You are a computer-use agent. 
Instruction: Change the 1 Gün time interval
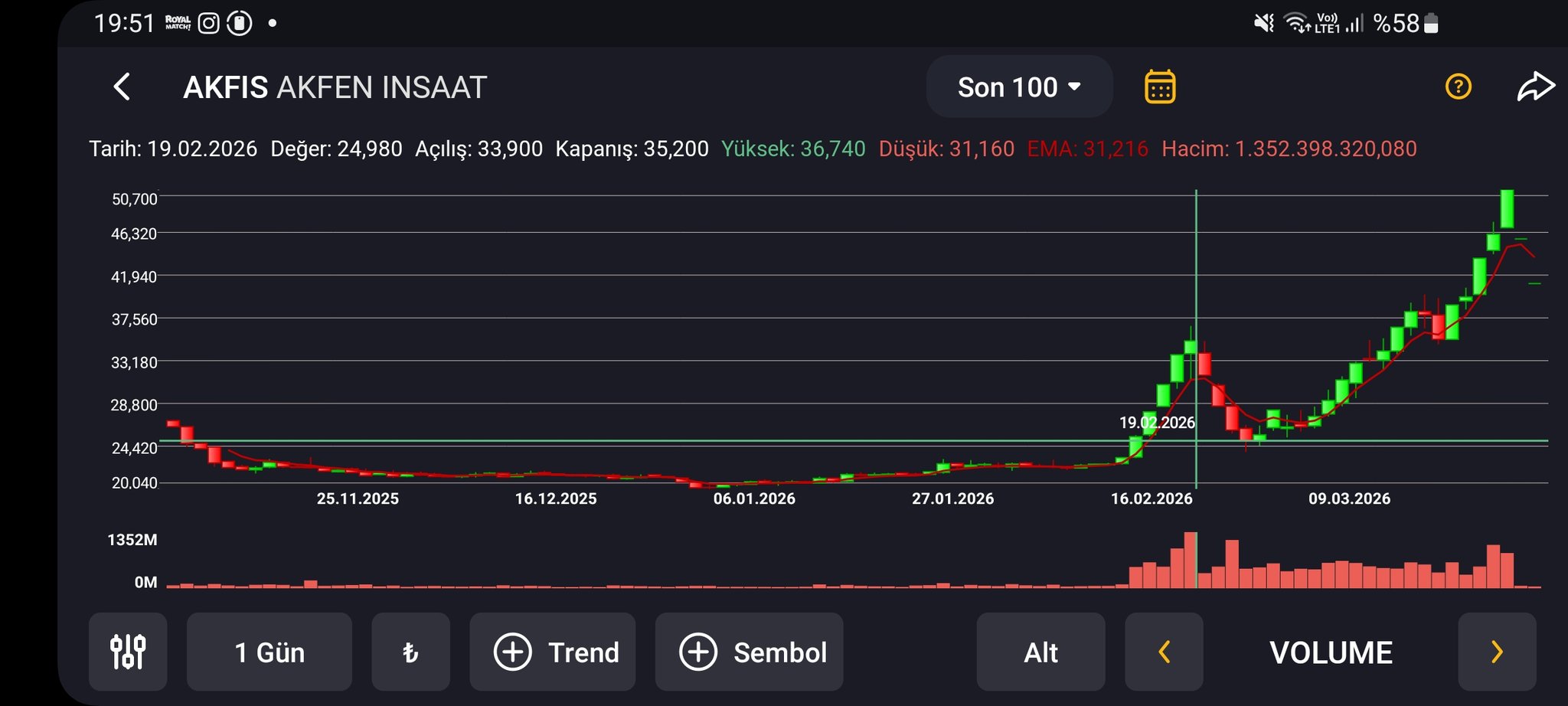point(269,652)
